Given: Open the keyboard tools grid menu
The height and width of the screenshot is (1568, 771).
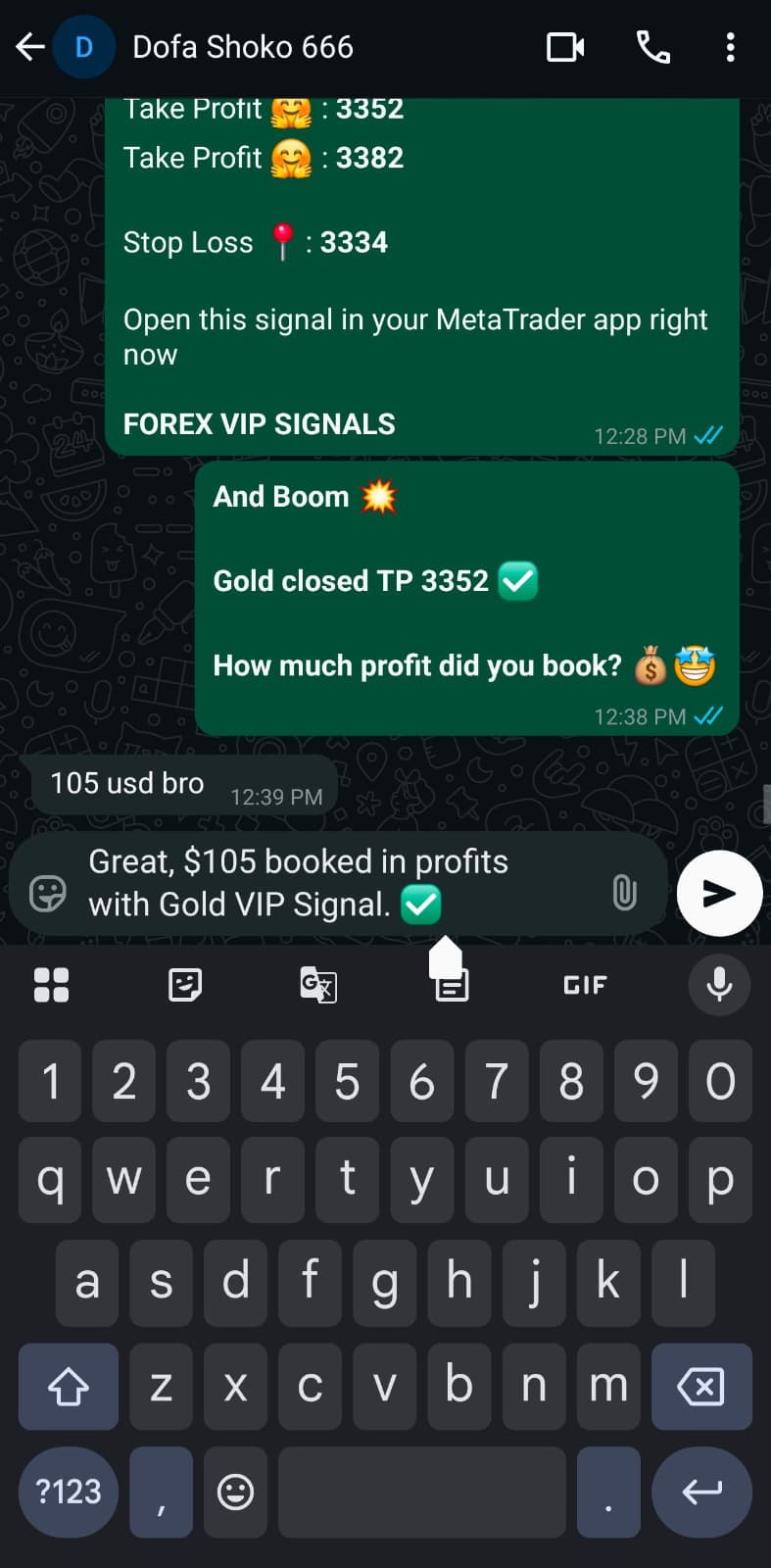Looking at the screenshot, I should tap(51, 985).
